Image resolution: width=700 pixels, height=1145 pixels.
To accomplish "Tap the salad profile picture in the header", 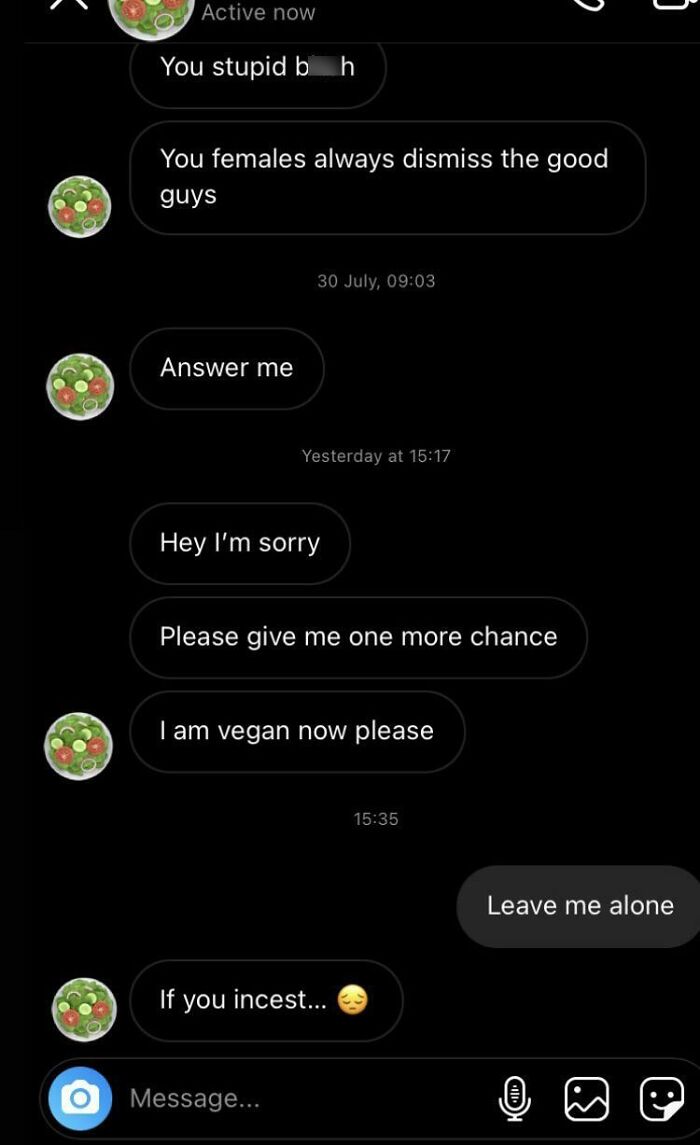I will tap(150, 14).
